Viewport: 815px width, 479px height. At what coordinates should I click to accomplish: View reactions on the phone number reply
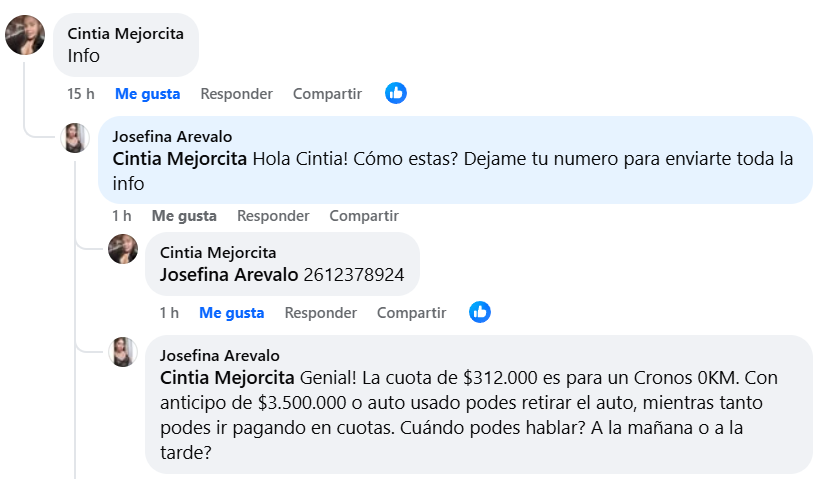[x=480, y=312]
